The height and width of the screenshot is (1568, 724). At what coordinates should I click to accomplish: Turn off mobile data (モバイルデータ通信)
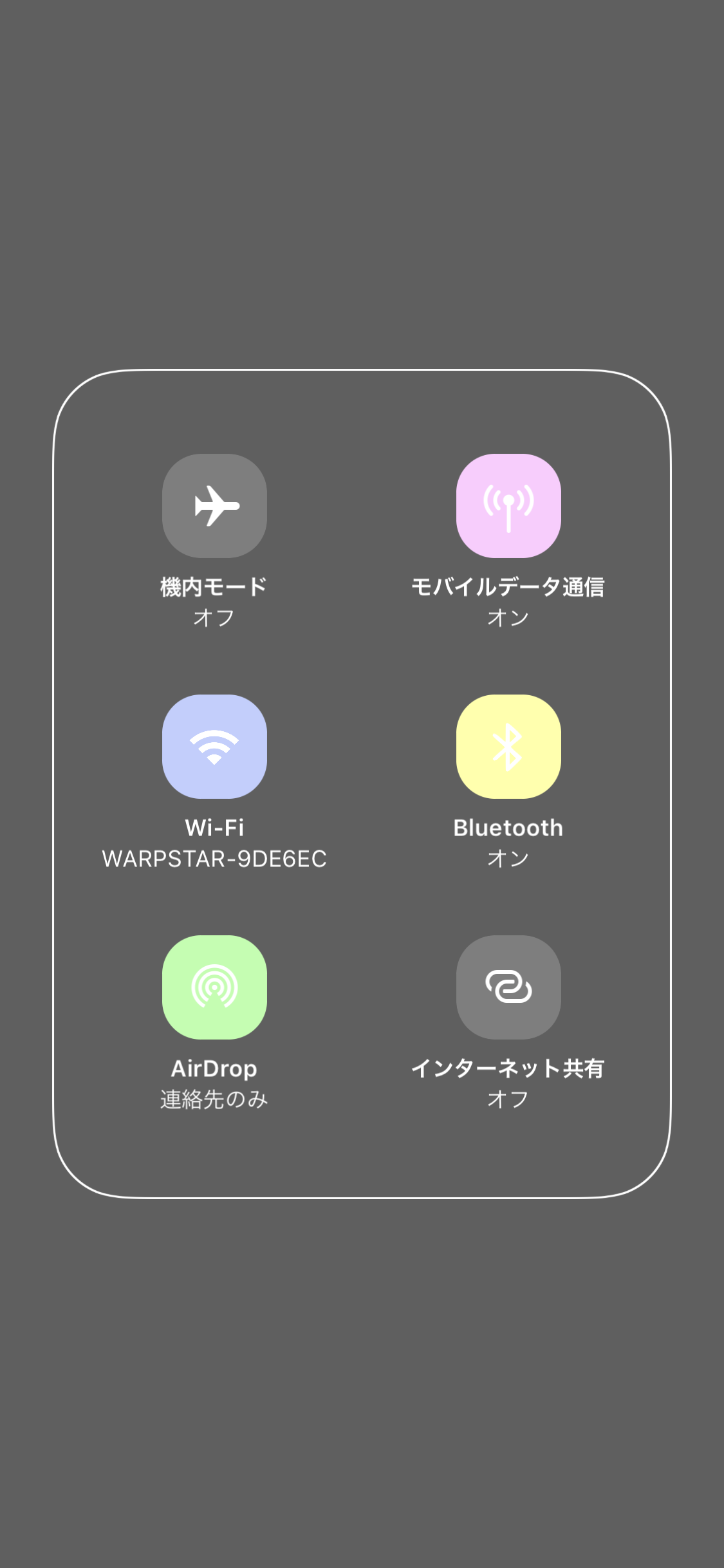tap(508, 506)
